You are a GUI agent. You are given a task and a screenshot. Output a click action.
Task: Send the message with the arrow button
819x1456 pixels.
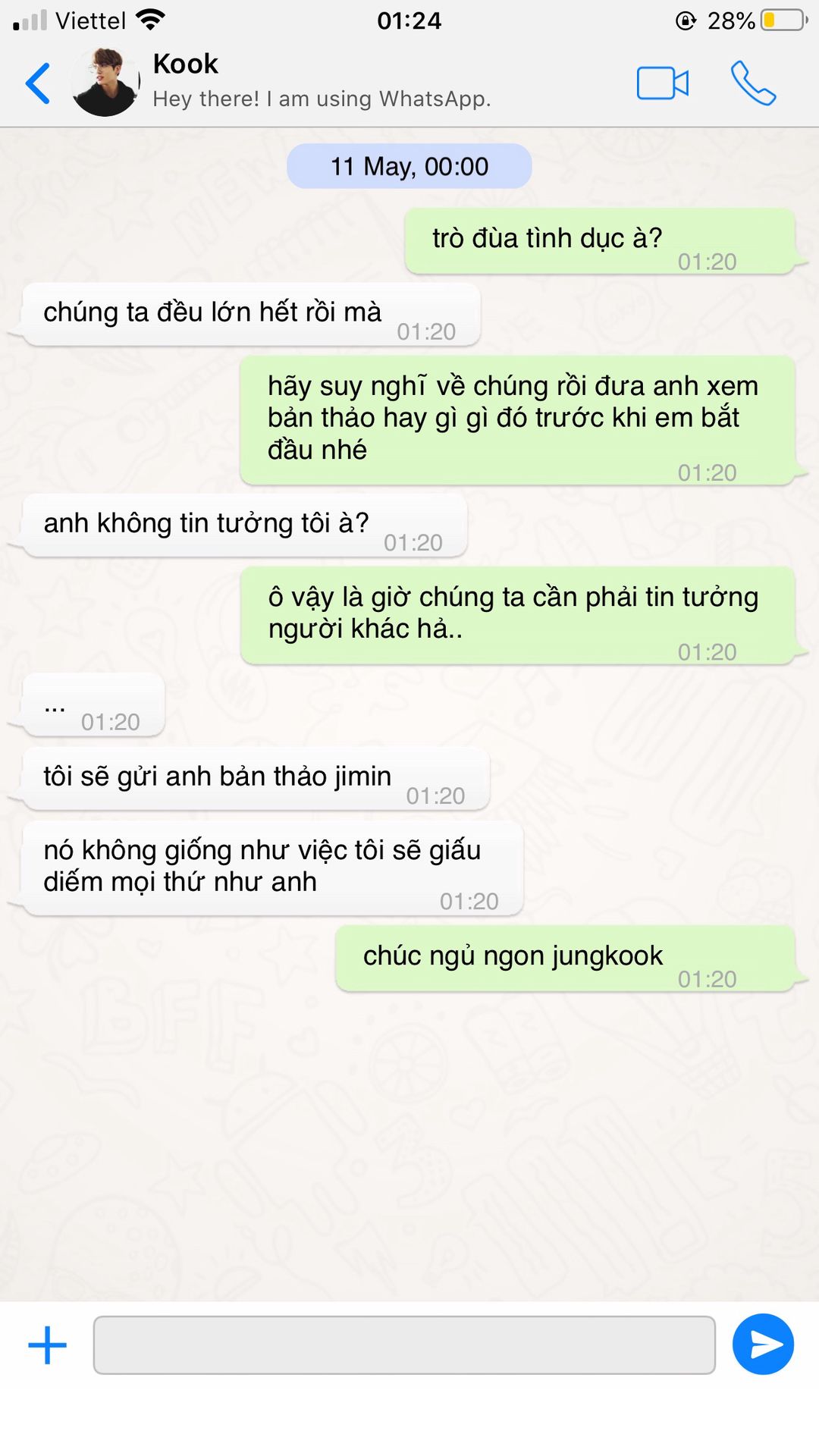(762, 1345)
